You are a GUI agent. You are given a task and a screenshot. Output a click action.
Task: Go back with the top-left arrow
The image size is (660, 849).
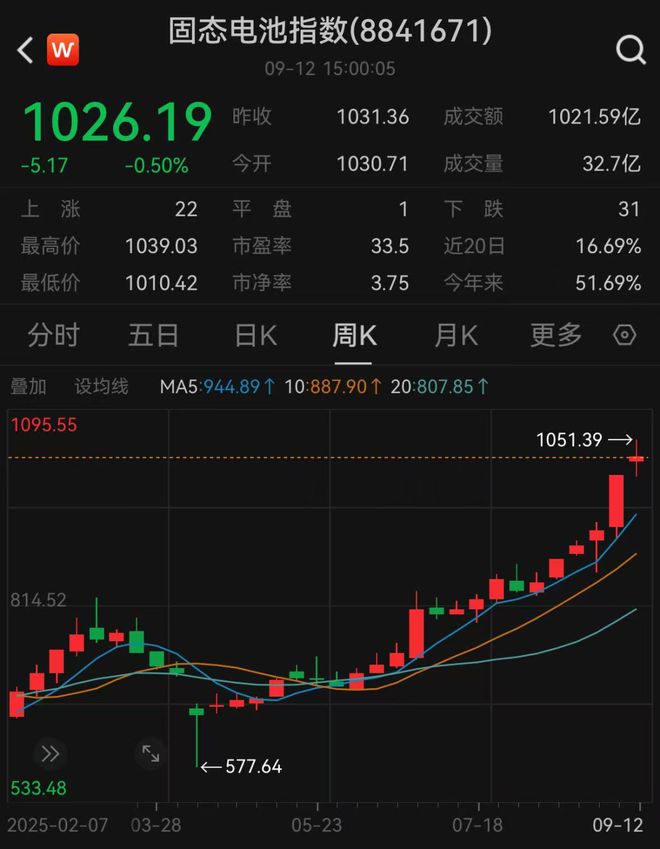pyautogui.click(x=25, y=48)
